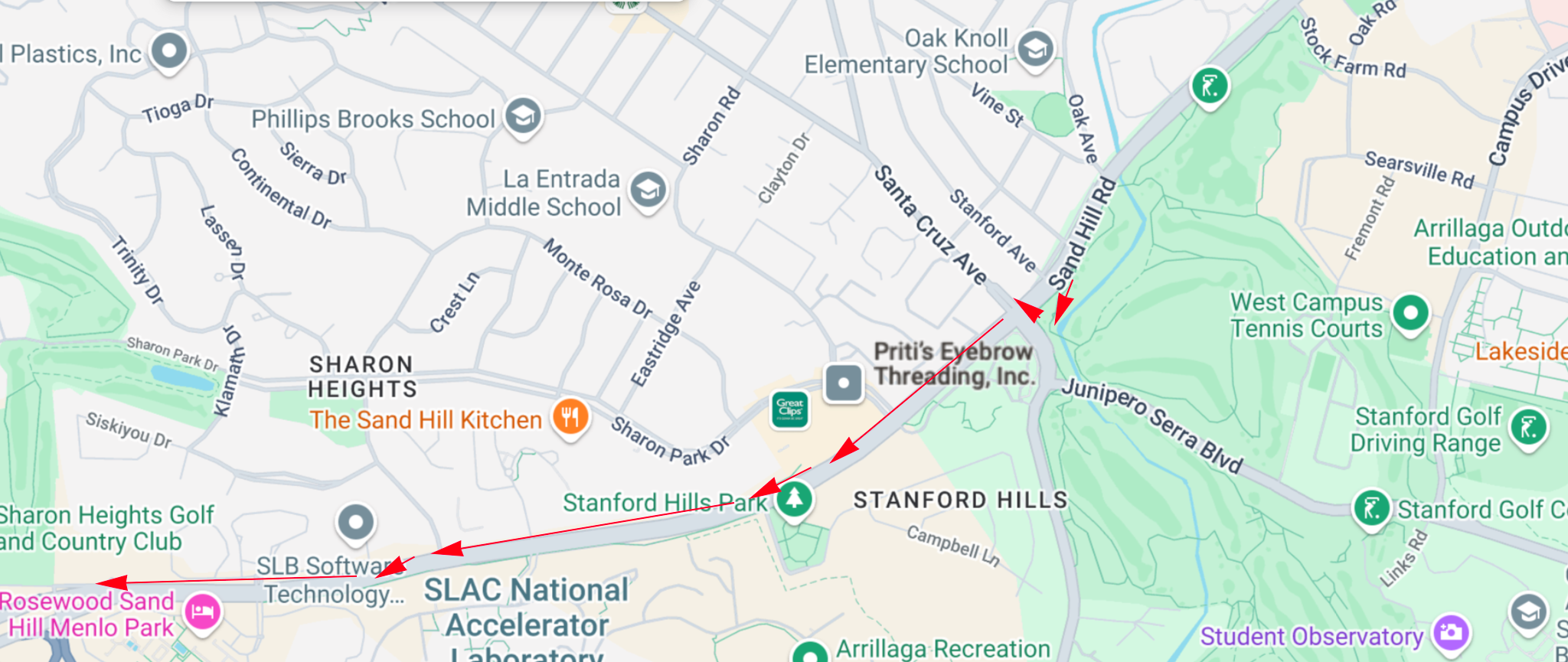Open Priti's Eyebrow Threading pin
This screenshot has width=1568, height=662.
pos(844,382)
